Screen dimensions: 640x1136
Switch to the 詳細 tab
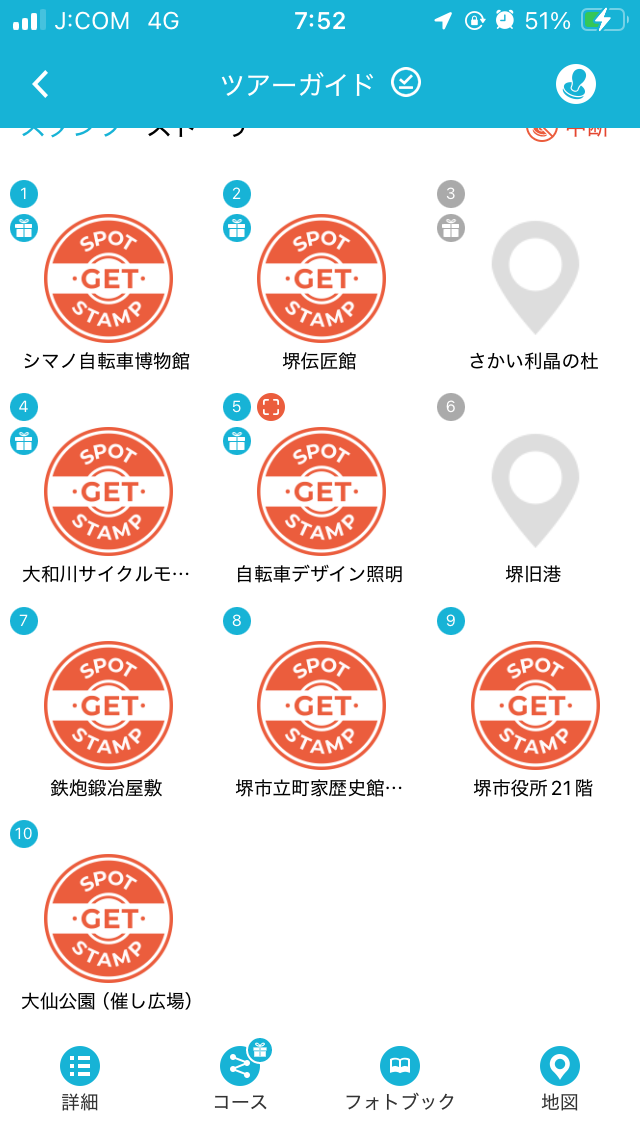coord(80,1079)
